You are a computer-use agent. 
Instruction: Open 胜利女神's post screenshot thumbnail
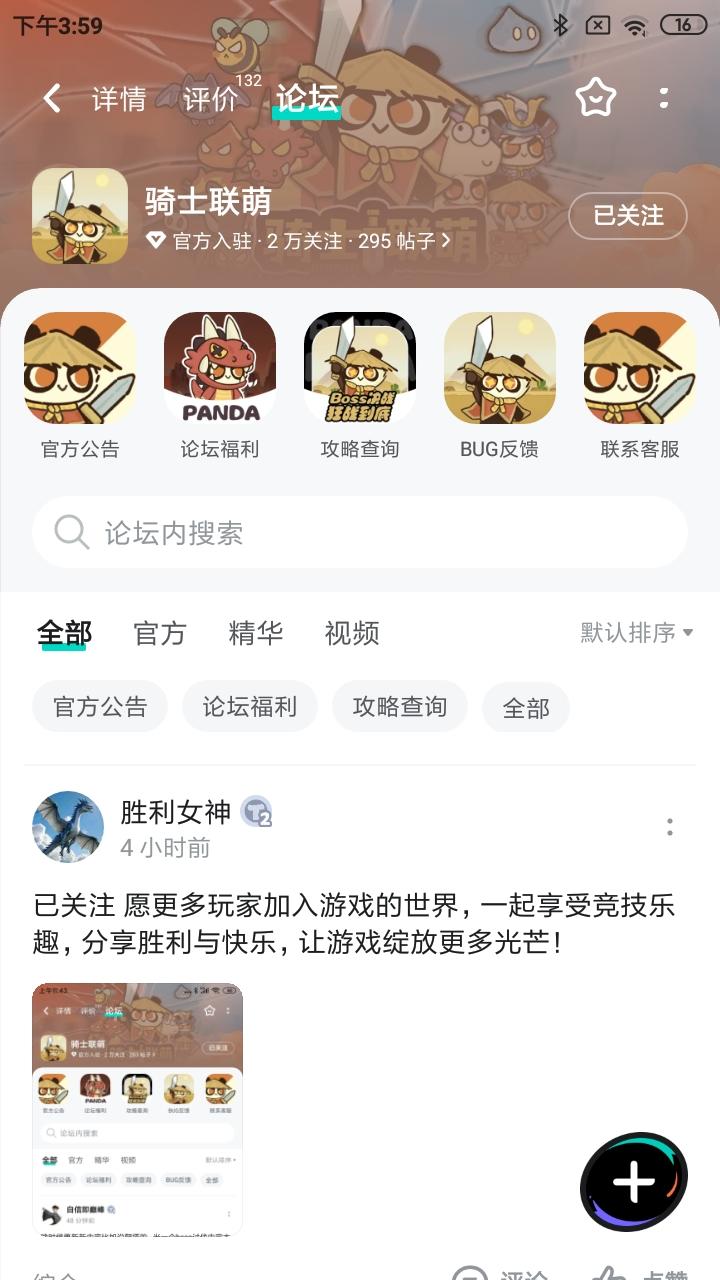click(136, 1106)
